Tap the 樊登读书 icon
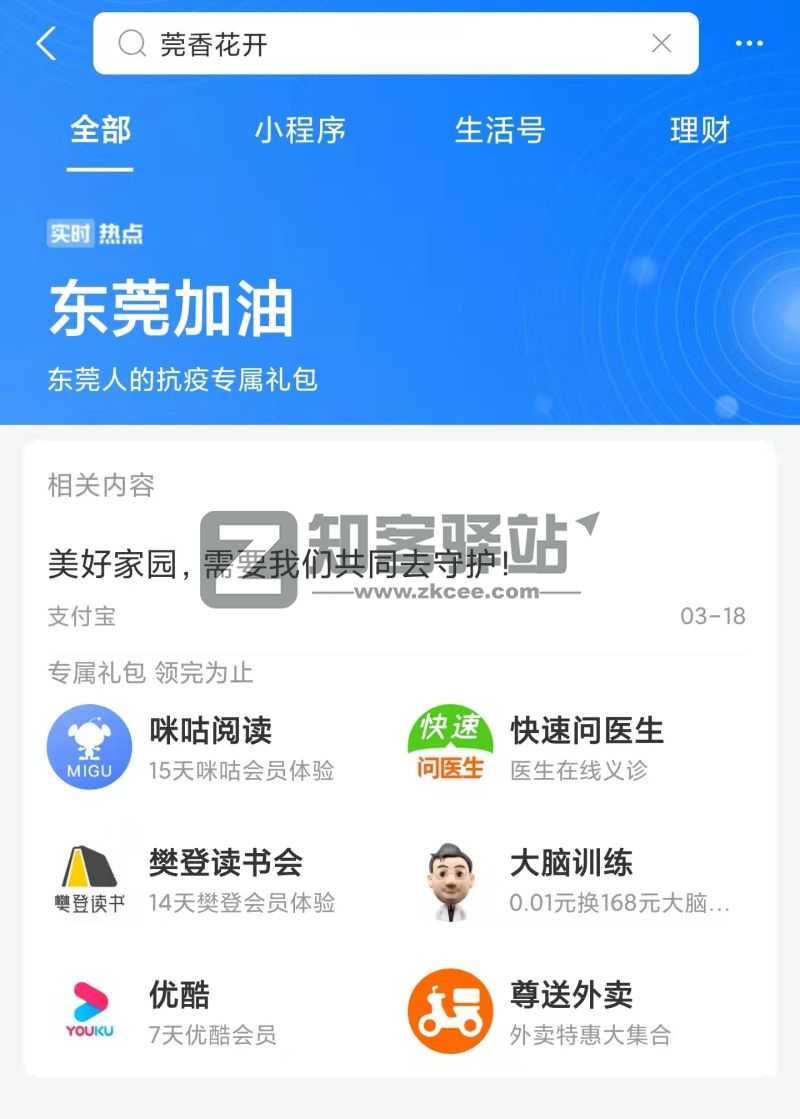 coord(89,878)
